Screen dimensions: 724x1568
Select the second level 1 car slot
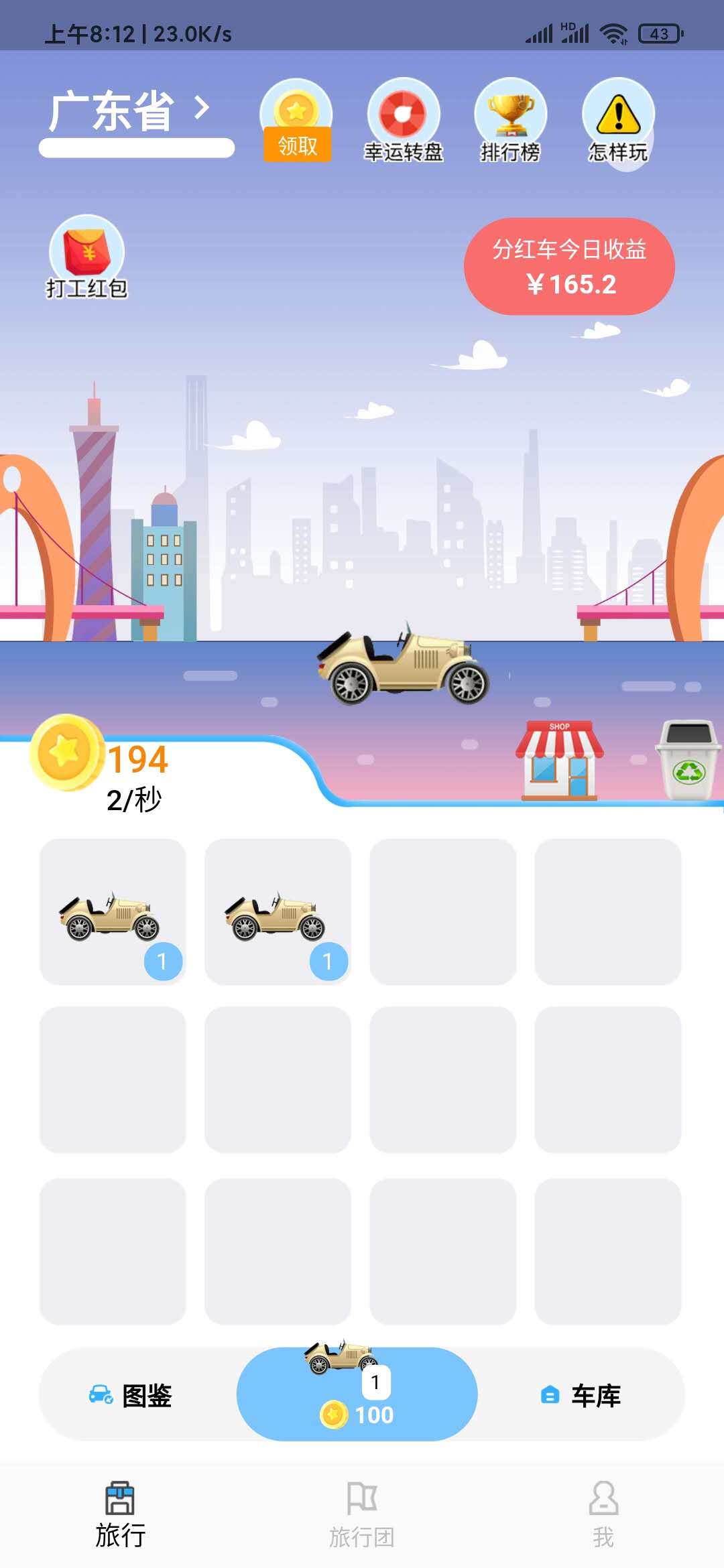278,911
